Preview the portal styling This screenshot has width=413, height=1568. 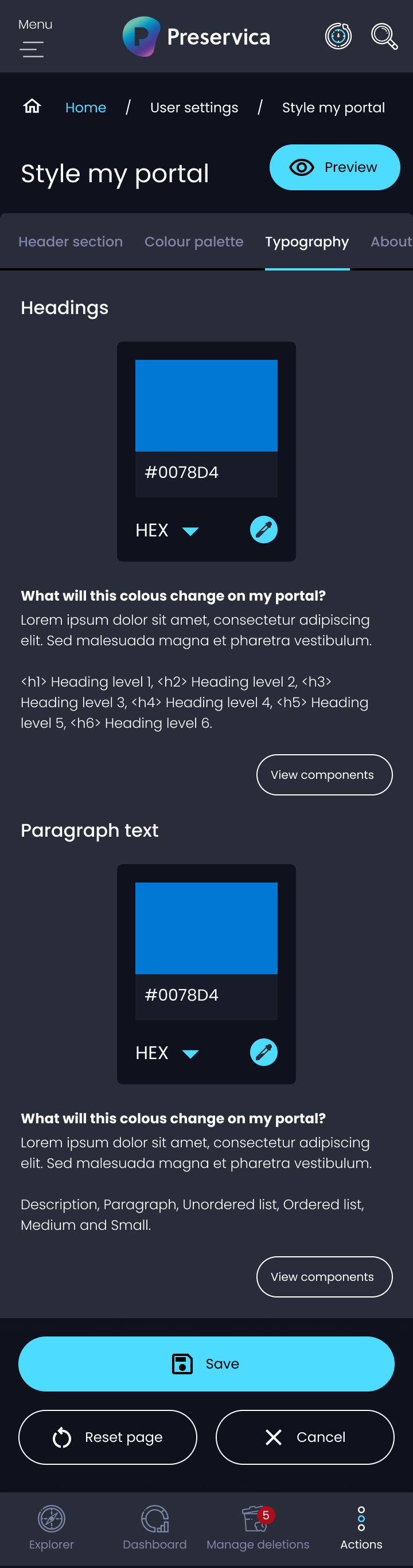click(x=334, y=167)
